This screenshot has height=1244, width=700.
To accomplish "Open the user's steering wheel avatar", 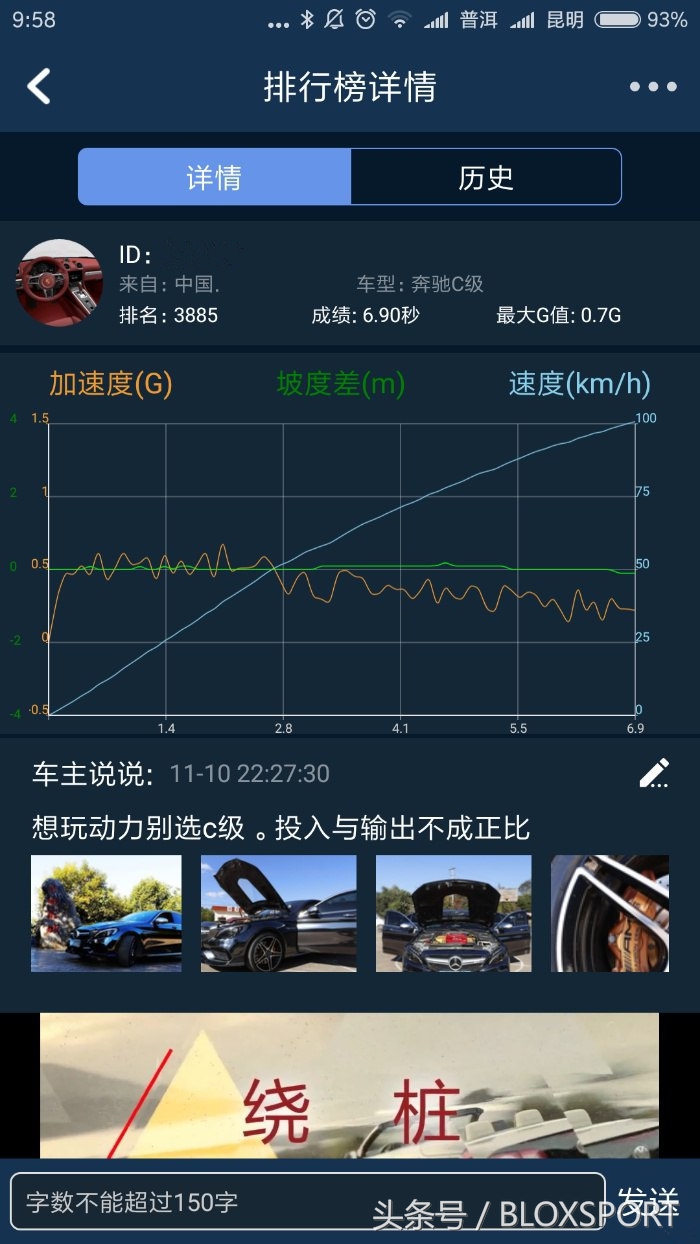I will [x=58, y=283].
